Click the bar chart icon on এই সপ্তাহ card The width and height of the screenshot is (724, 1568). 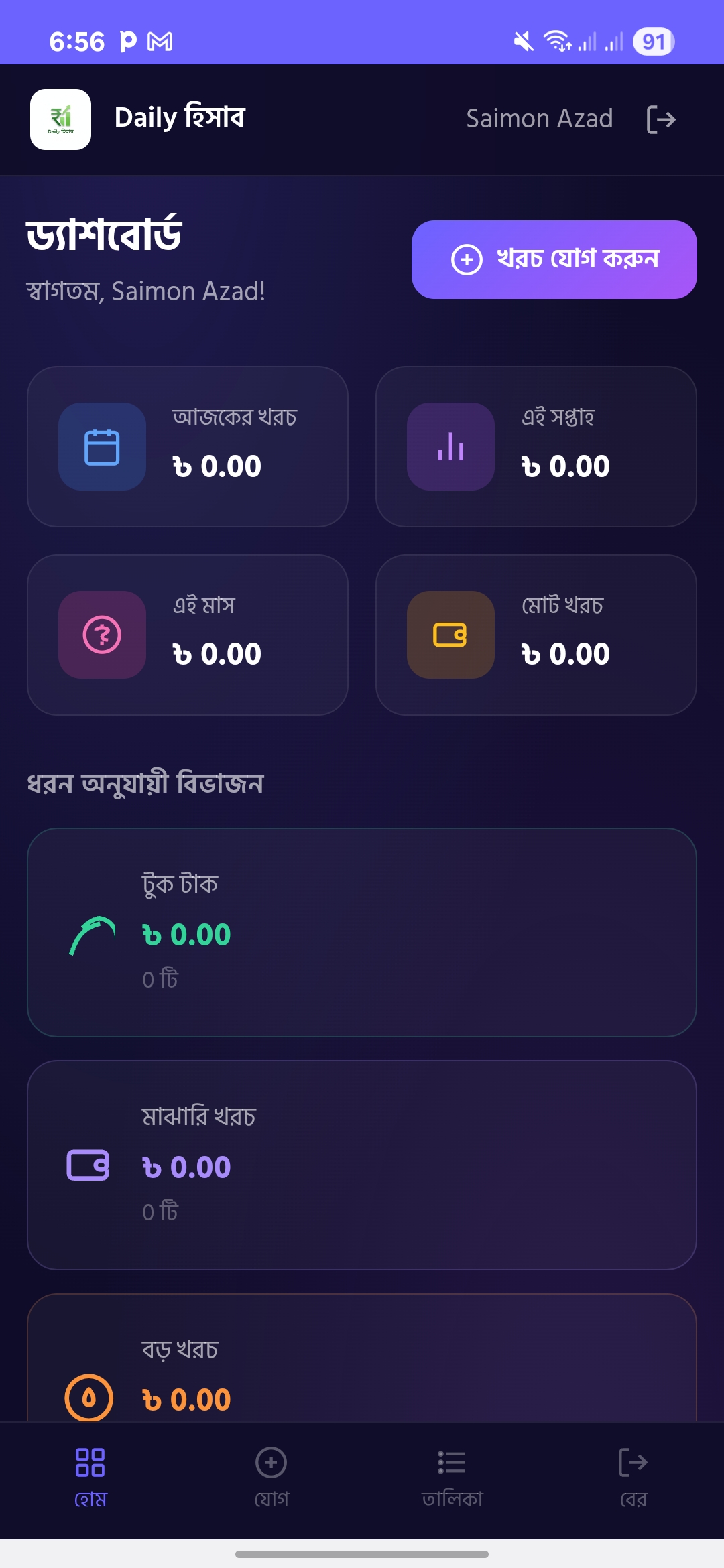click(x=450, y=447)
